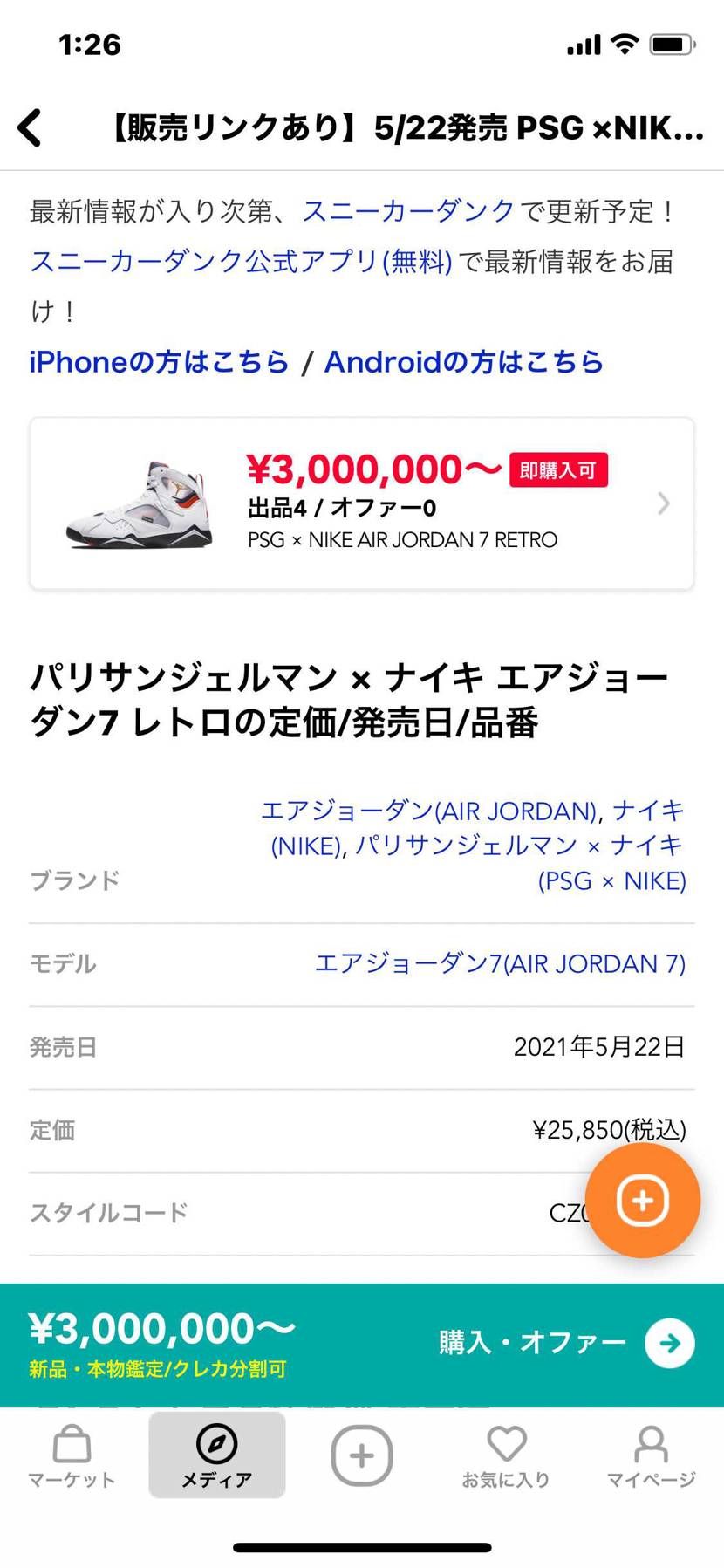Tap the circular arrow inside 購入・オファー bar
This screenshot has height=1568, width=724.
coord(667,1343)
